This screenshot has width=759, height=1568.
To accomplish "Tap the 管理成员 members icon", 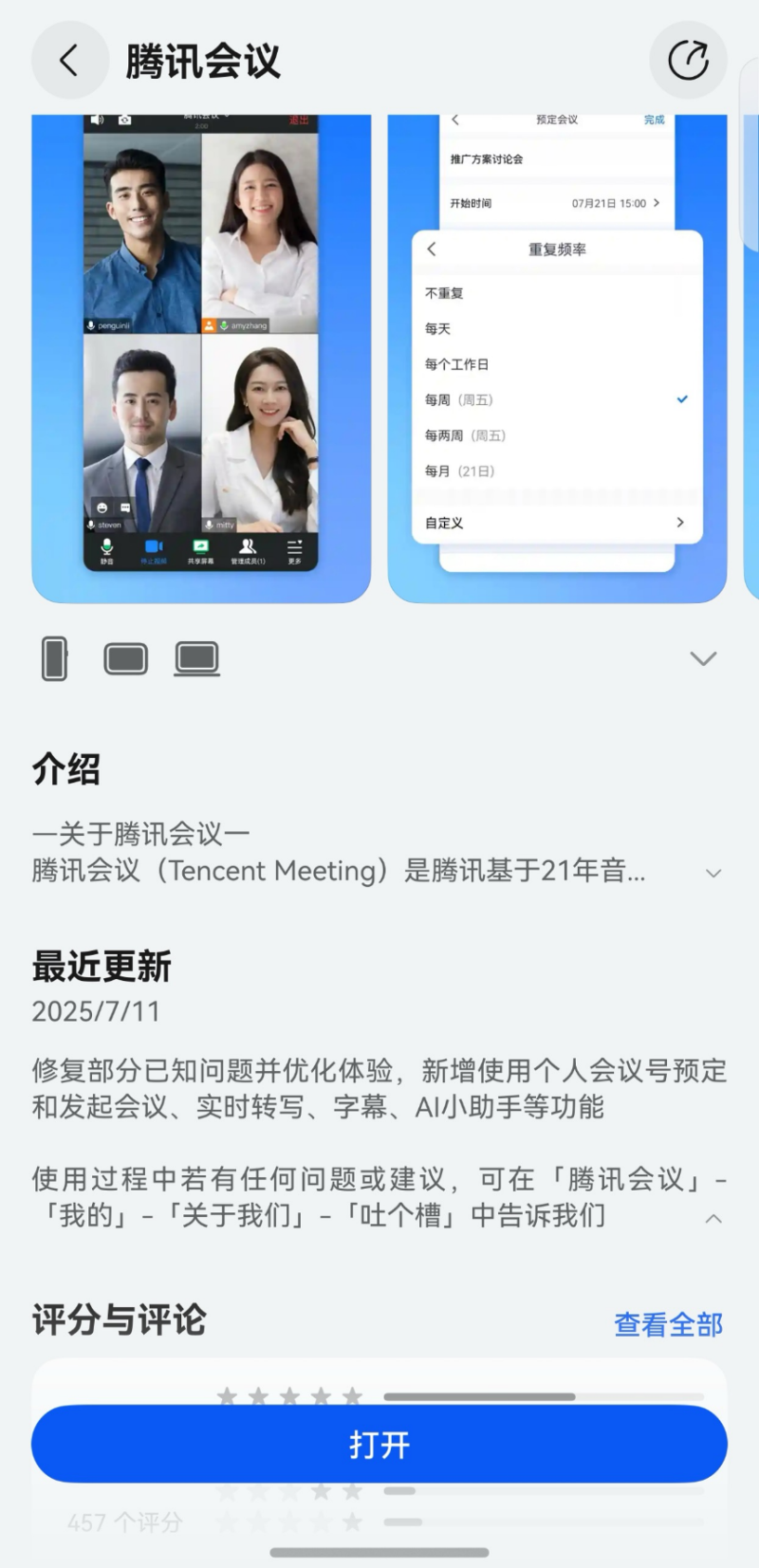I will (x=249, y=546).
